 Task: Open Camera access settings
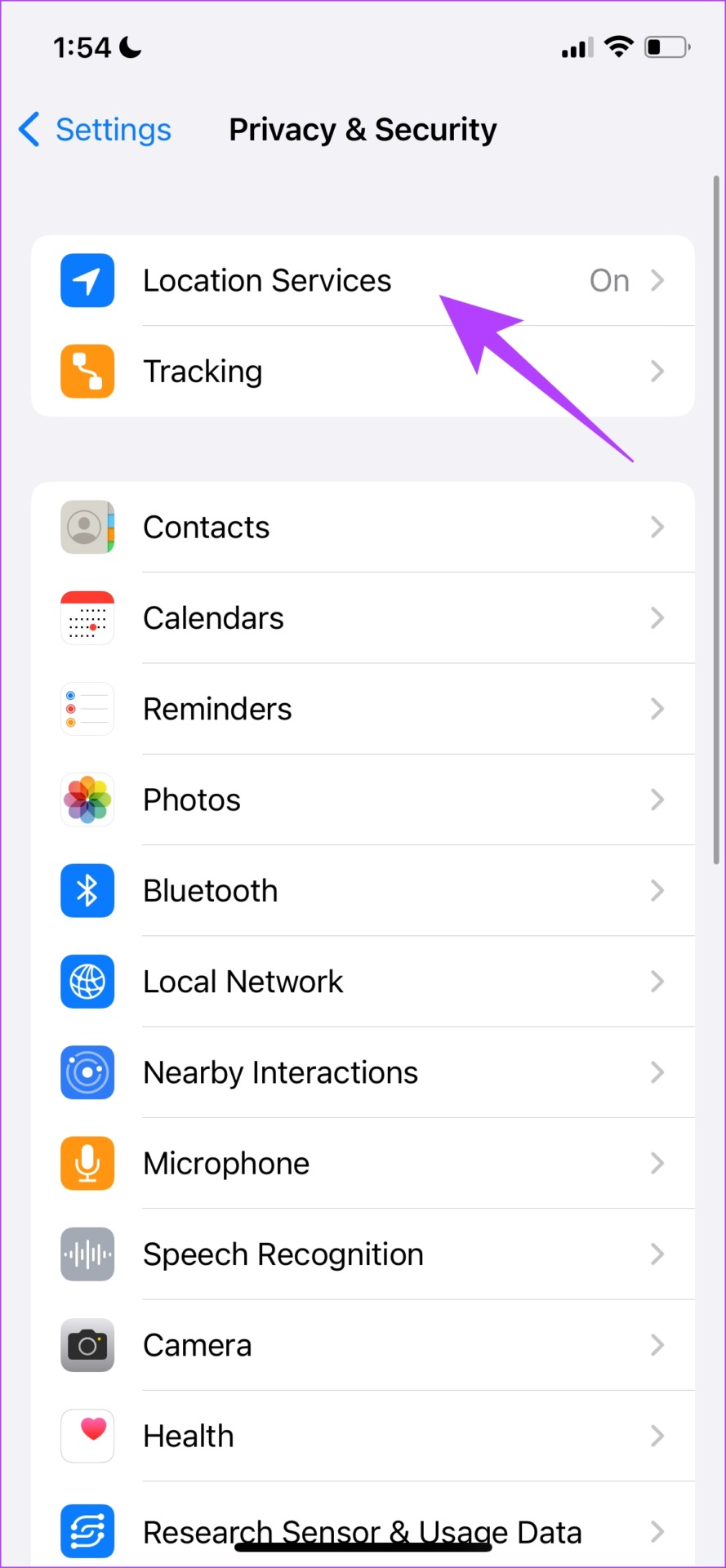363,1345
